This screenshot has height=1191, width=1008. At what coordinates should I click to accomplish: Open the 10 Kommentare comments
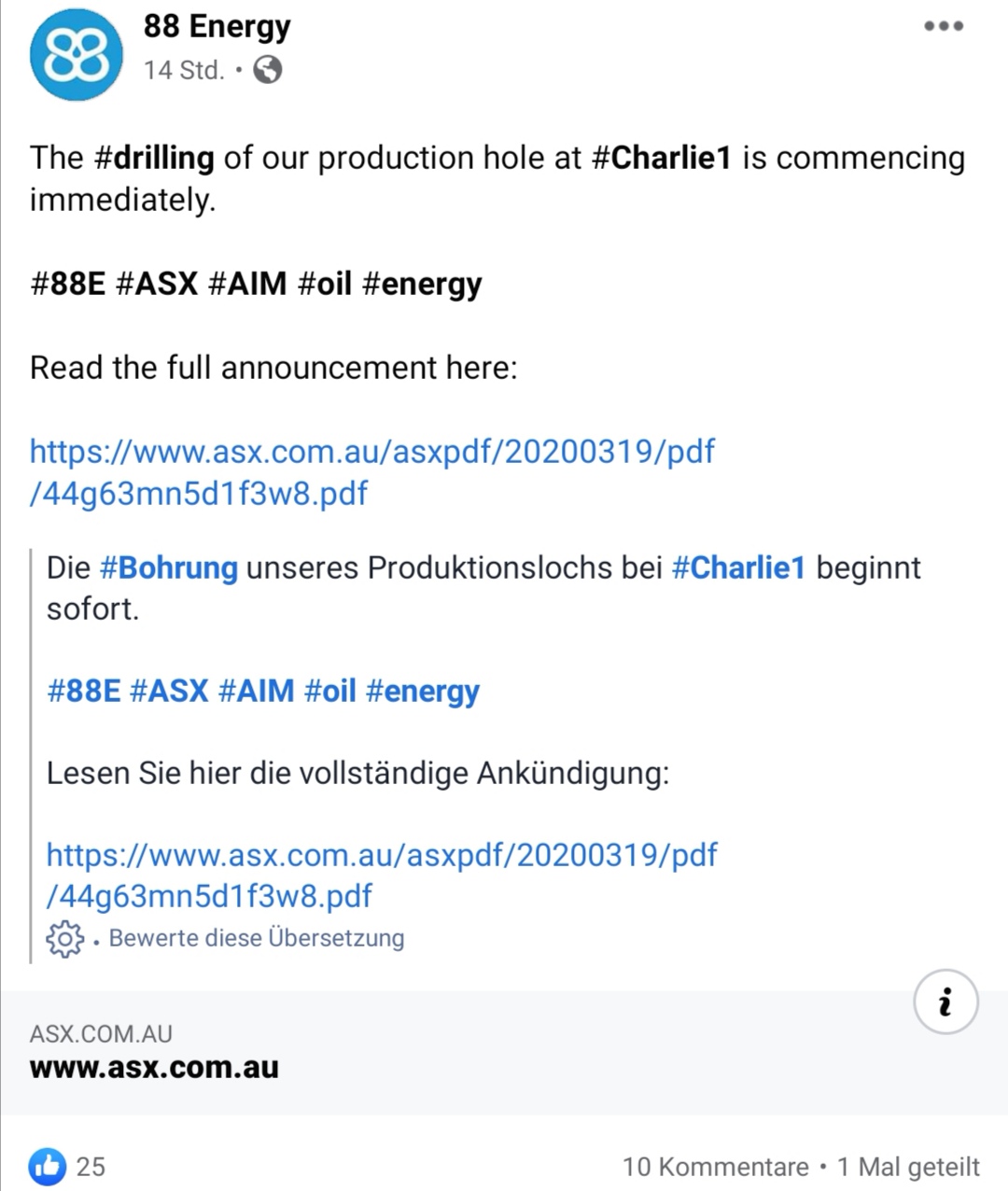(x=715, y=1167)
